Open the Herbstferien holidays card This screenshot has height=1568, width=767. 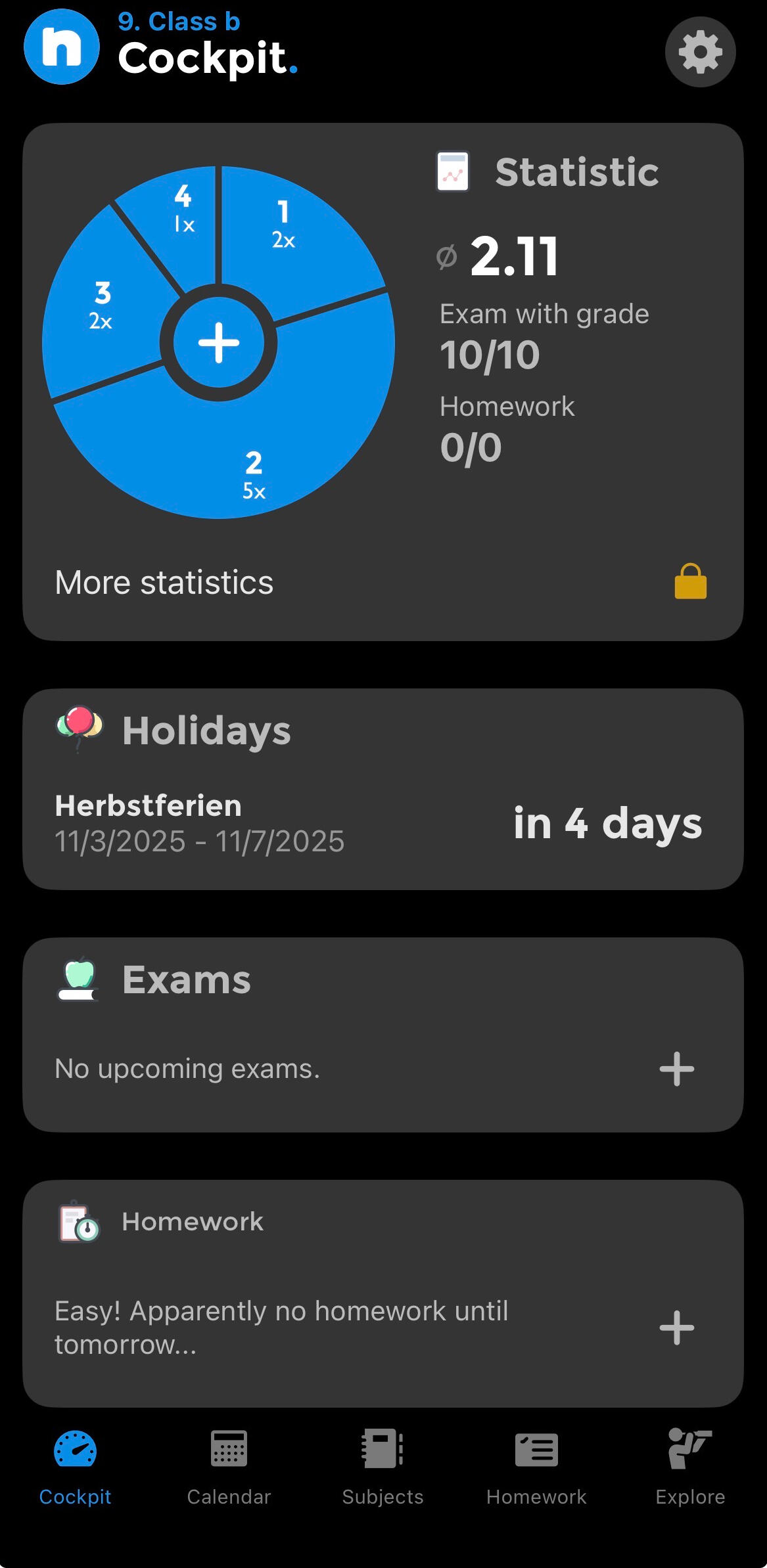pyautogui.click(x=383, y=821)
